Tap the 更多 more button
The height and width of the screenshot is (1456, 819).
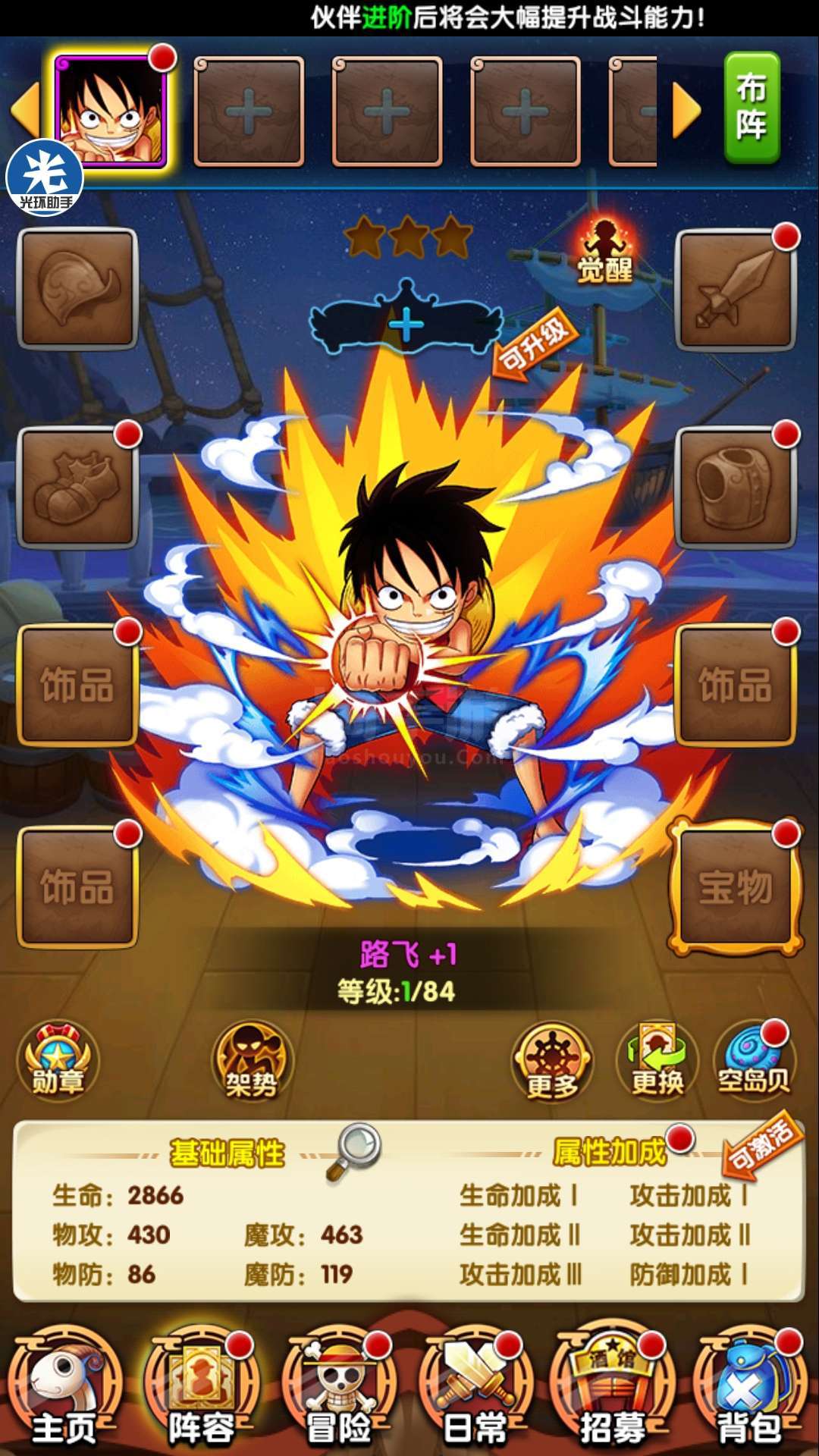[x=552, y=1062]
